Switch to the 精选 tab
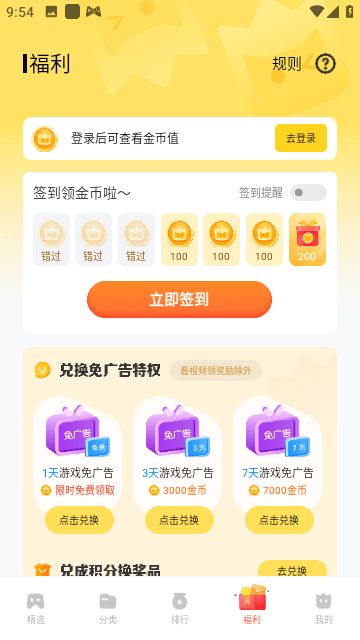The height and width of the screenshot is (640, 360). 36,608
